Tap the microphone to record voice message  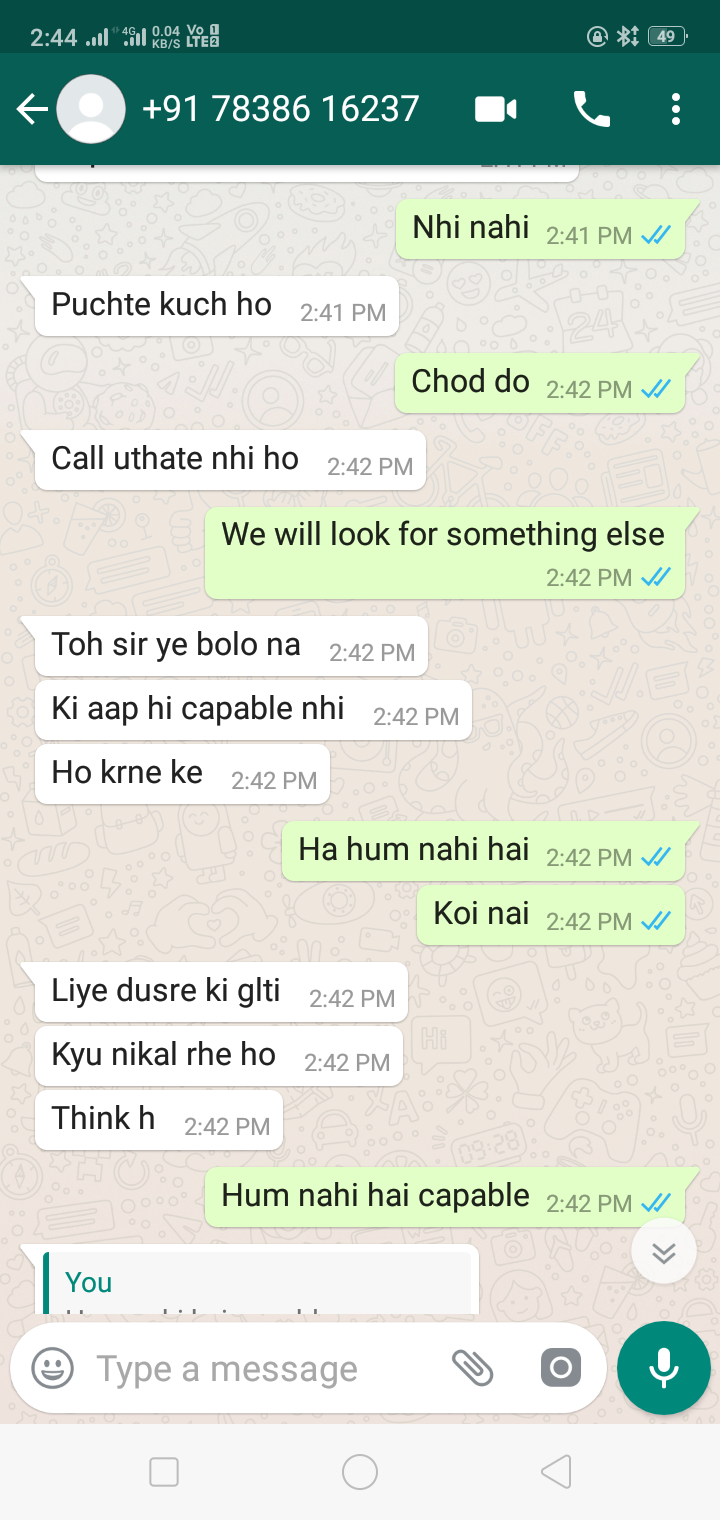664,1368
